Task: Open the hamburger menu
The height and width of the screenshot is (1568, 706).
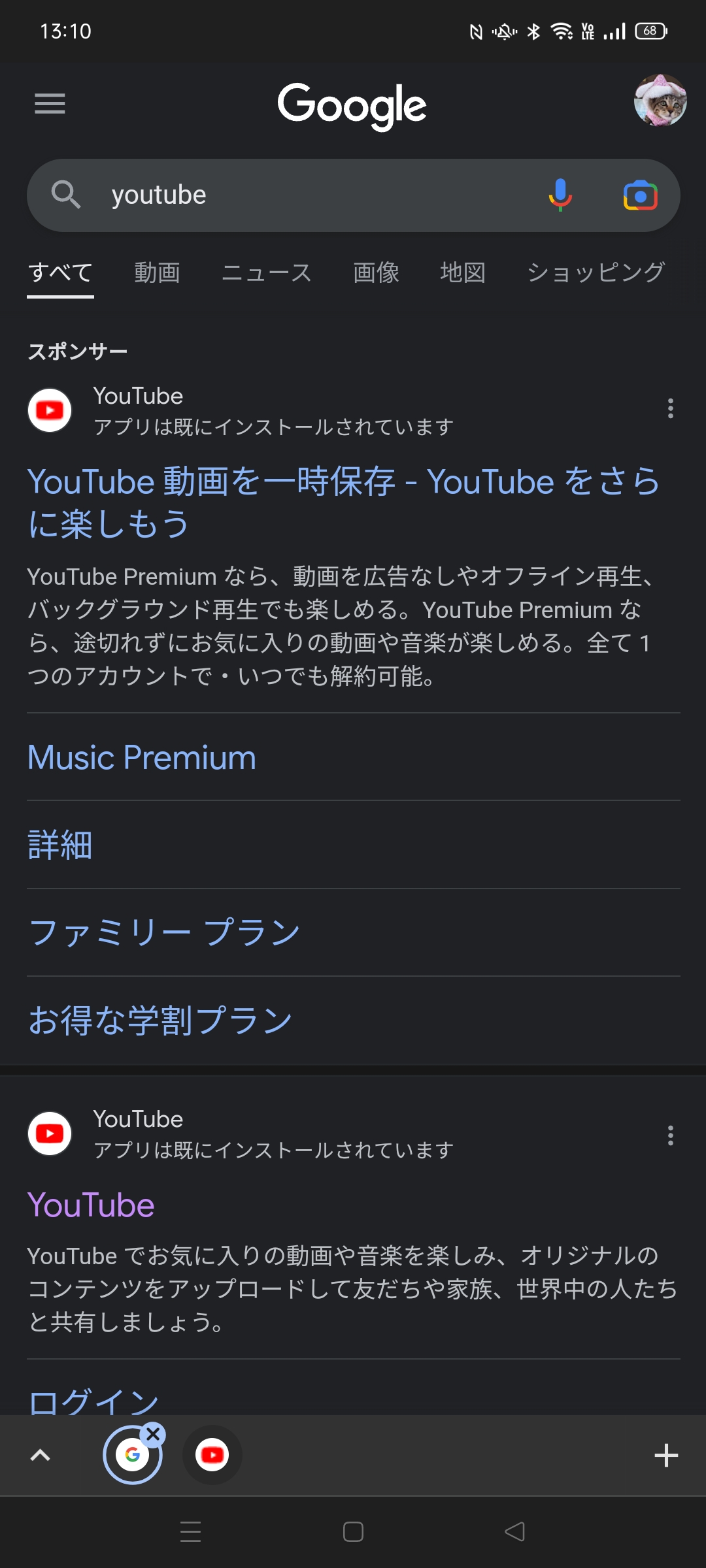Action: pos(50,103)
